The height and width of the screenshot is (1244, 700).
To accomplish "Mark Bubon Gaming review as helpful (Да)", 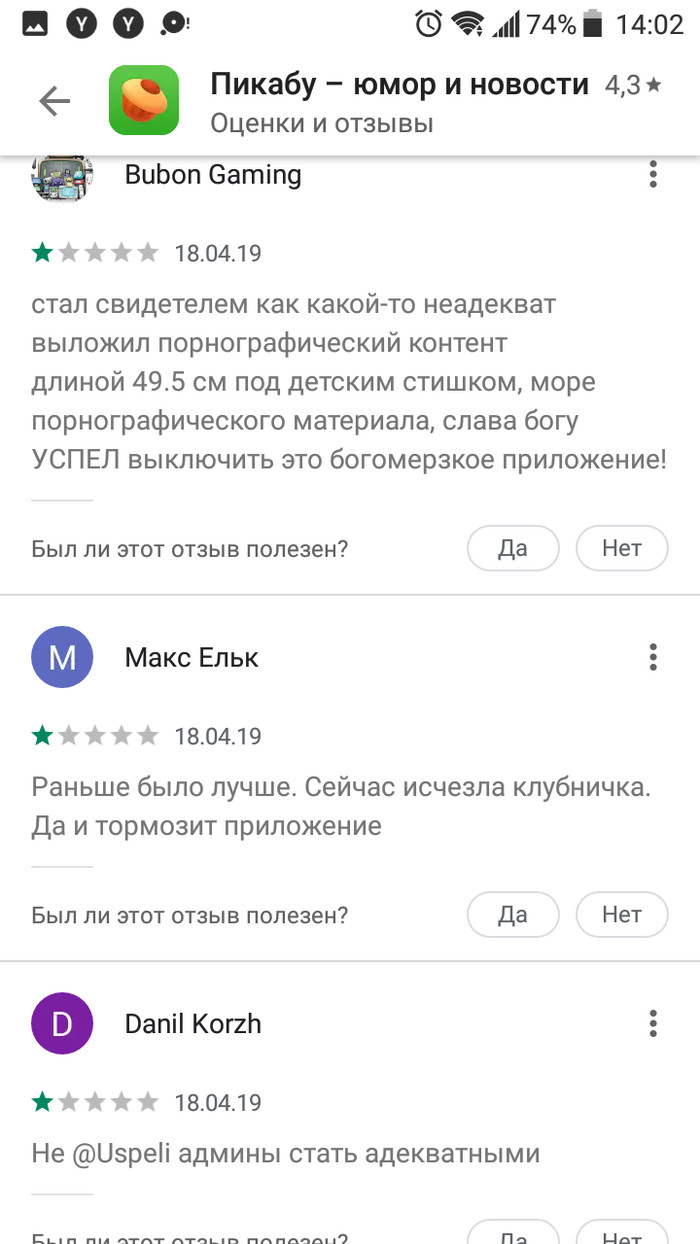I will (x=512, y=548).
